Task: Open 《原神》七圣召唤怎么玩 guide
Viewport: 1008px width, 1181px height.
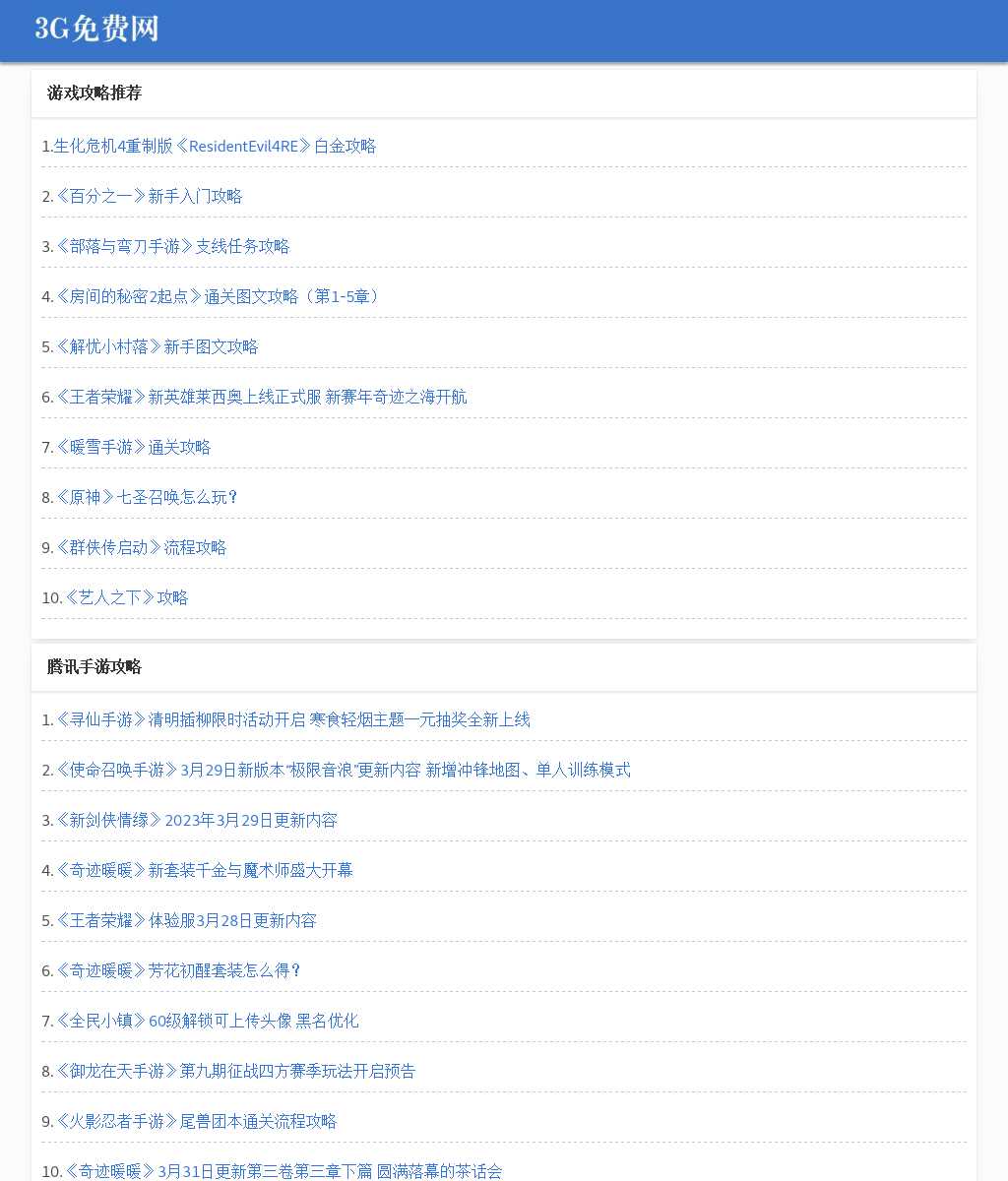Action: [146, 497]
